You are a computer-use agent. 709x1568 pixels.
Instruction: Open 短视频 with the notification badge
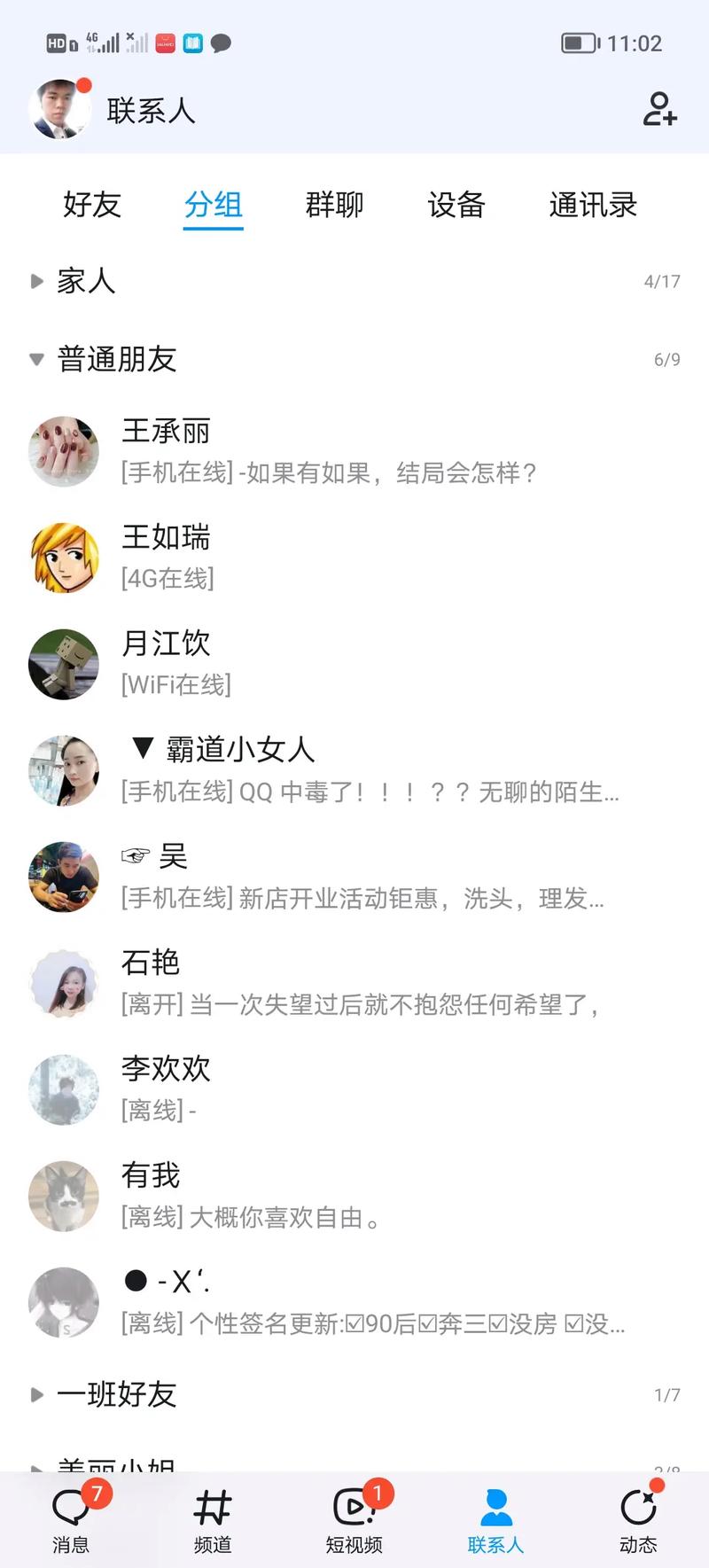354,1516
